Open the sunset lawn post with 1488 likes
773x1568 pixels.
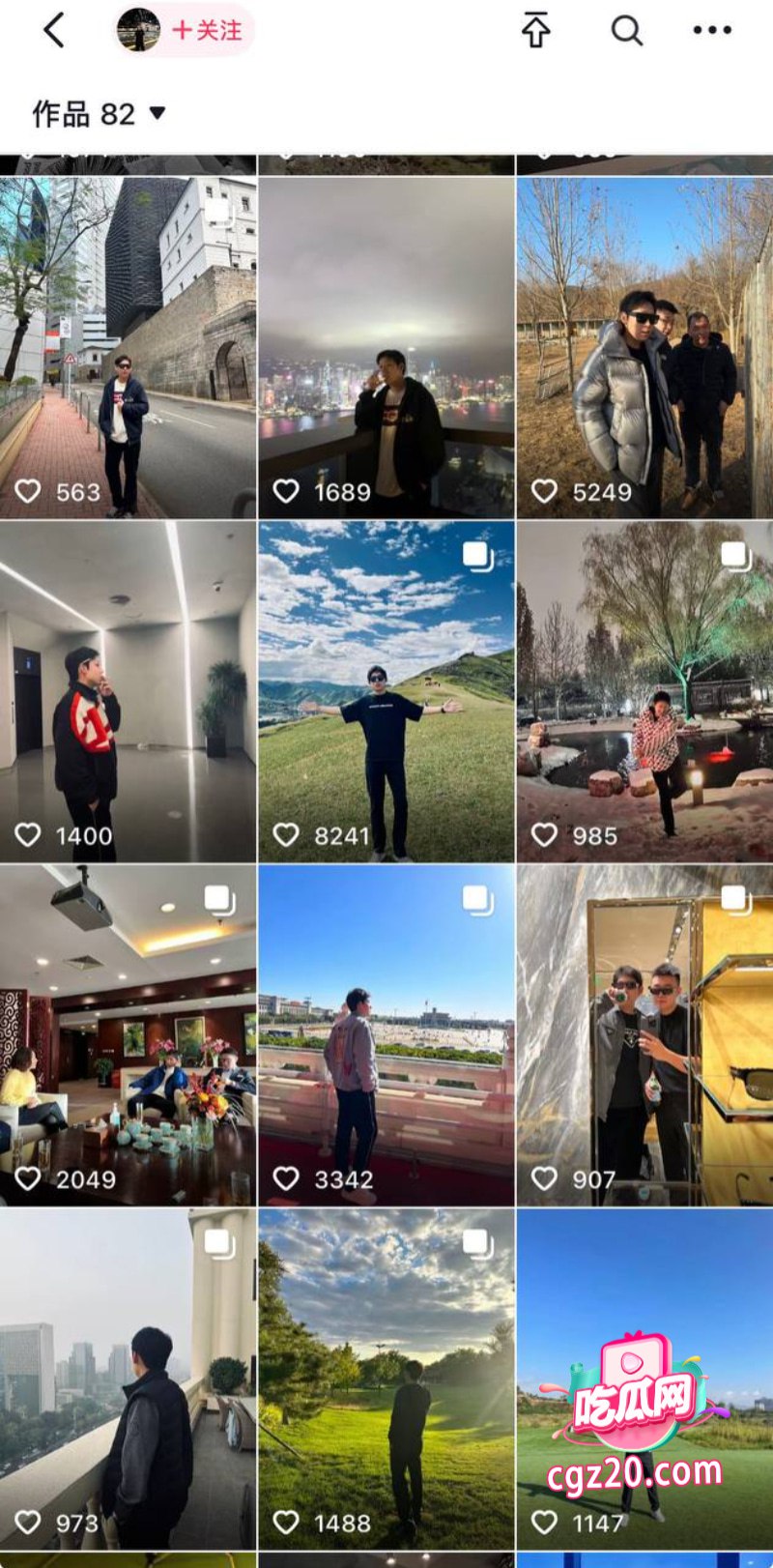pos(386,1379)
